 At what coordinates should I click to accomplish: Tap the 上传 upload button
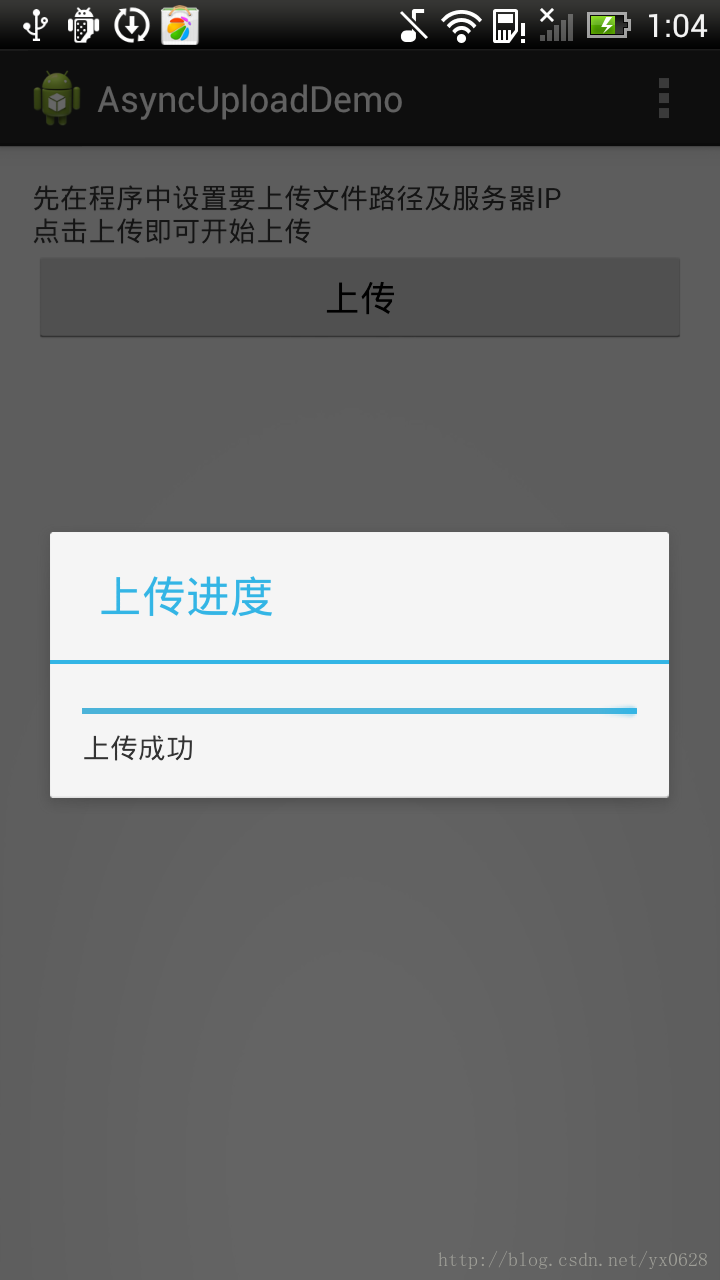[x=360, y=297]
